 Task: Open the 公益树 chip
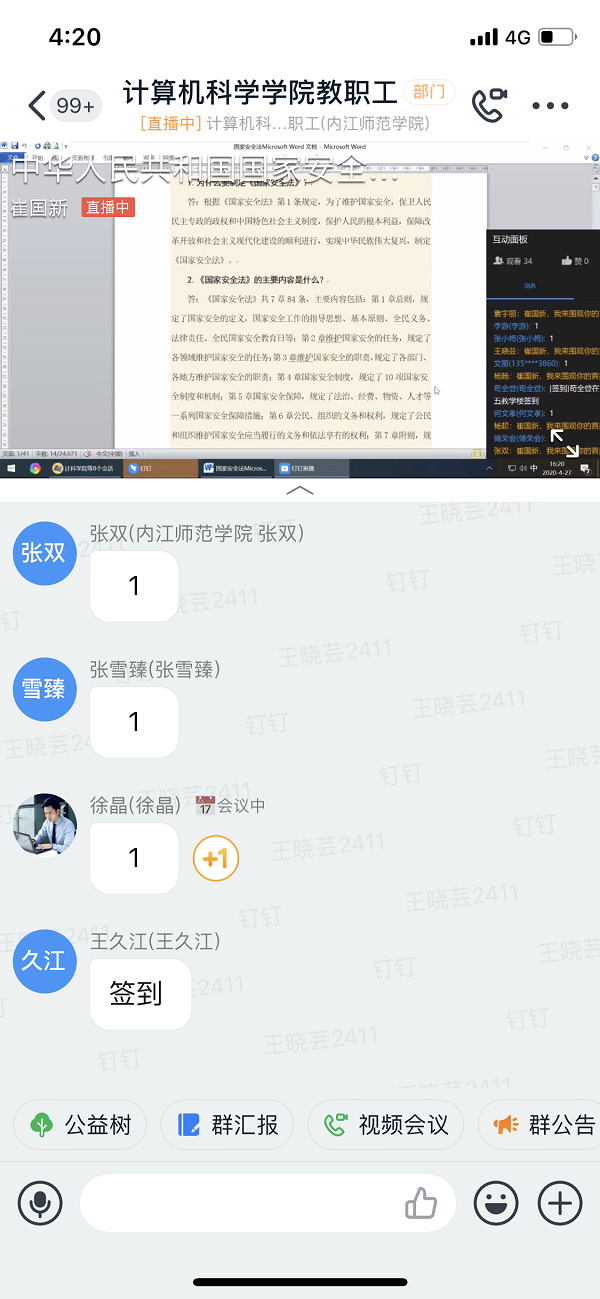click(80, 1125)
